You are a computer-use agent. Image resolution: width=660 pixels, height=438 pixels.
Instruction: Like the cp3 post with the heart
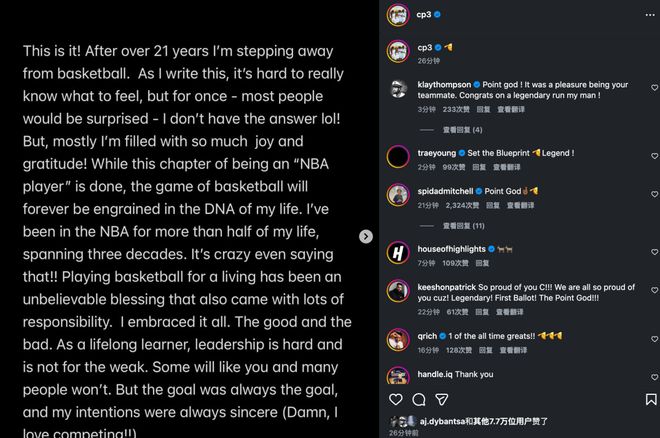395,400
